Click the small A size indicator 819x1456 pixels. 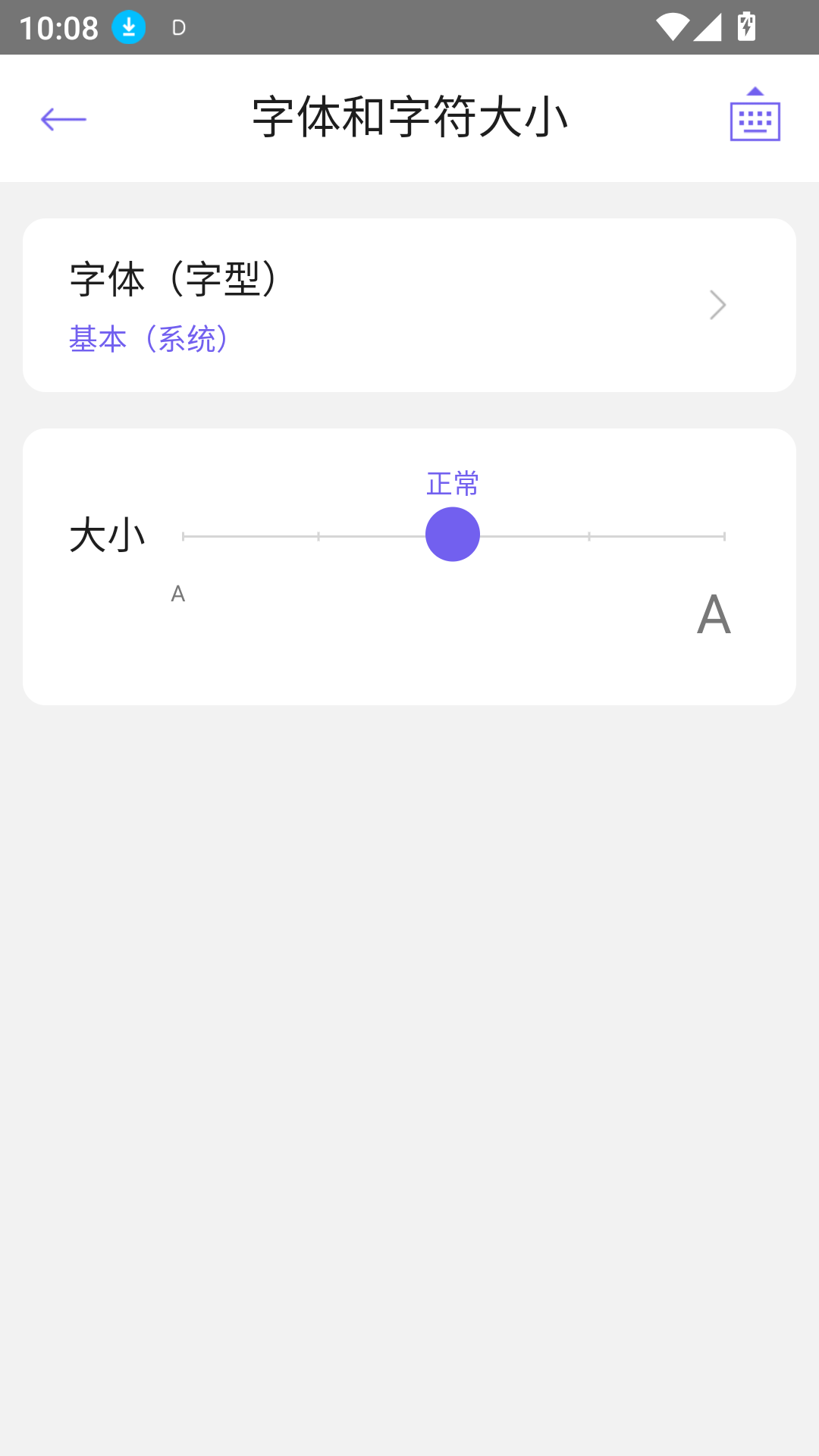tap(178, 594)
